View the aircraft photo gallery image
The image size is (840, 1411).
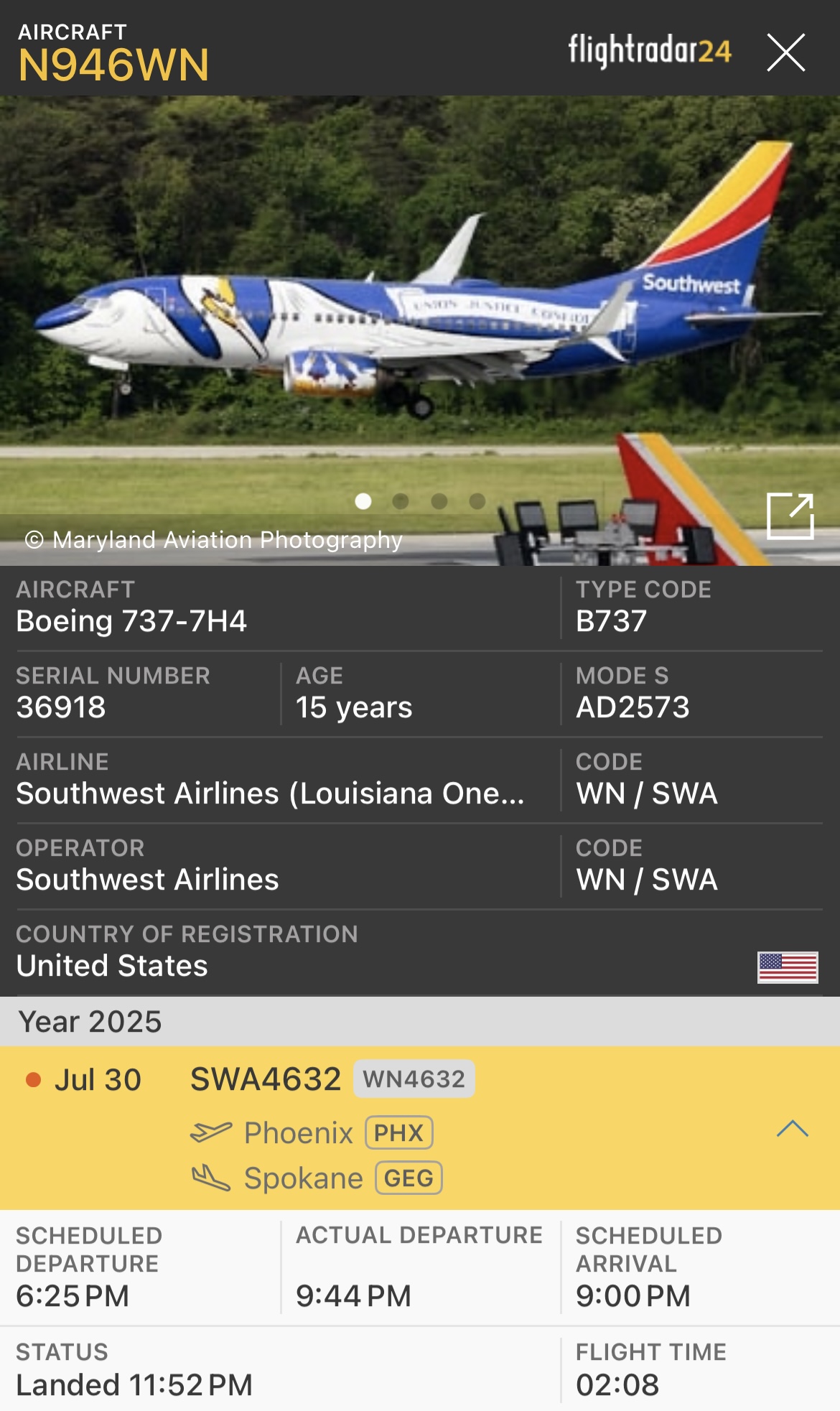420,302
